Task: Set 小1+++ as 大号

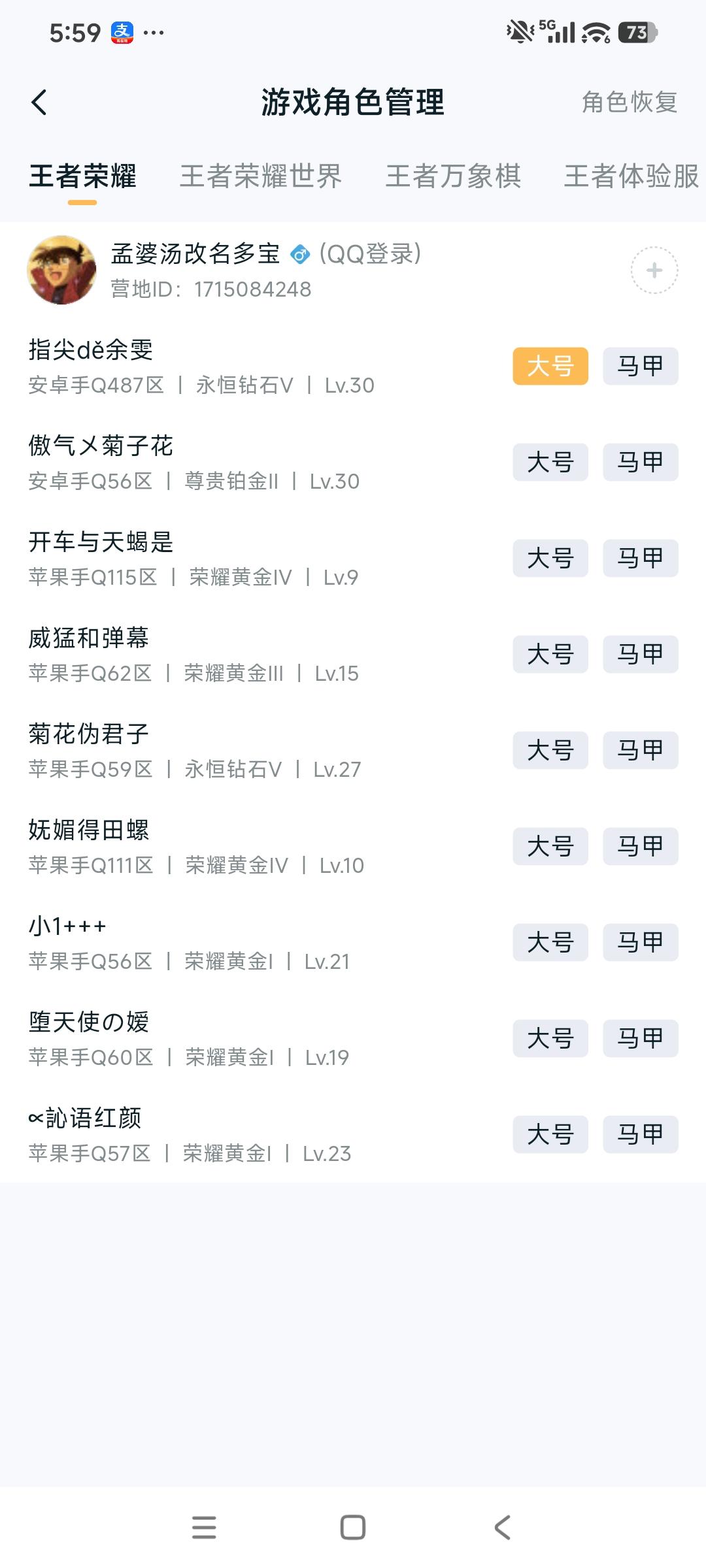Action: pos(551,942)
